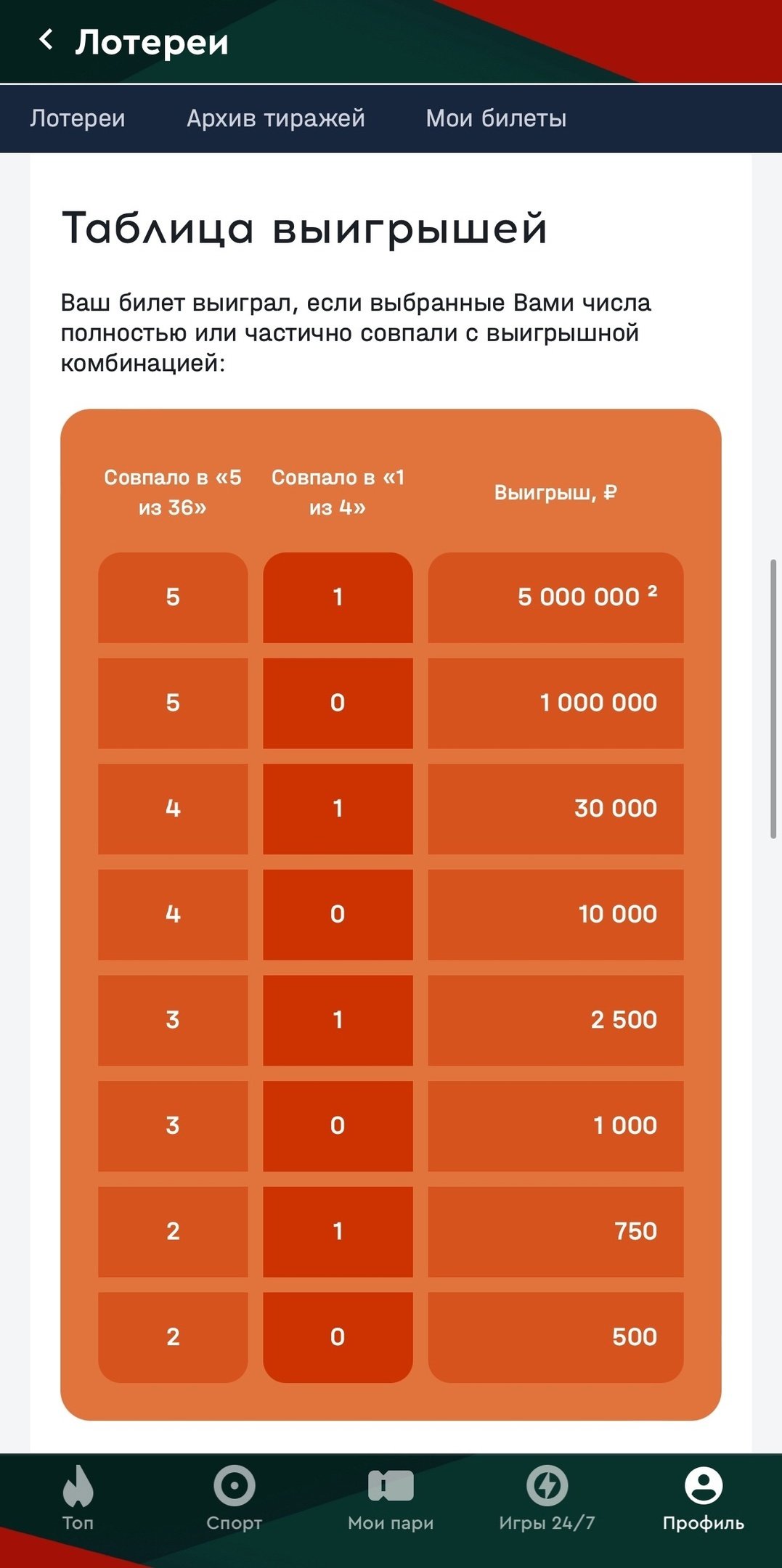Open the Архив тиражей tab
Image resolution: width=782 pixels, height=1568 pixels.
pyautogui.click(x=276, y=118)
